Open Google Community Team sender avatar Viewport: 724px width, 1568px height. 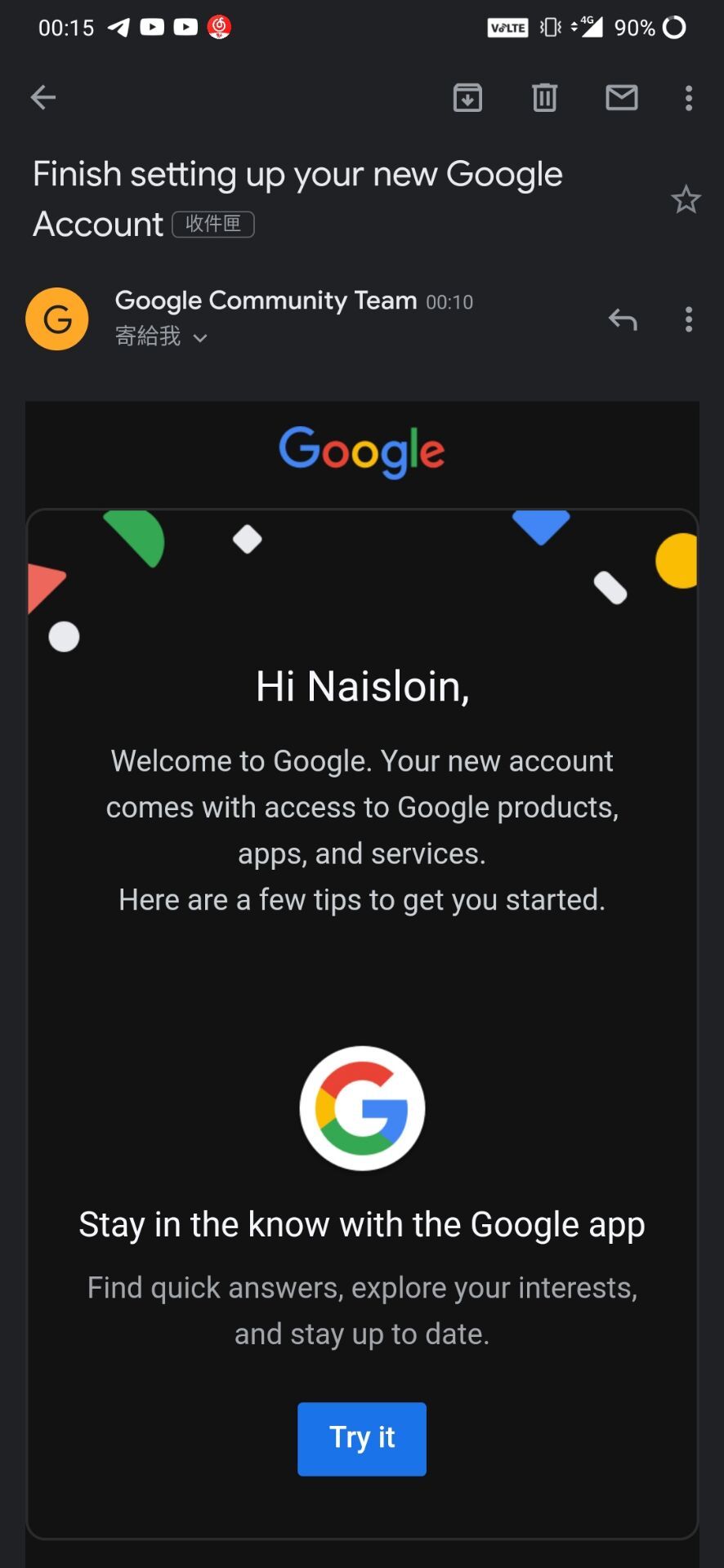57,319
